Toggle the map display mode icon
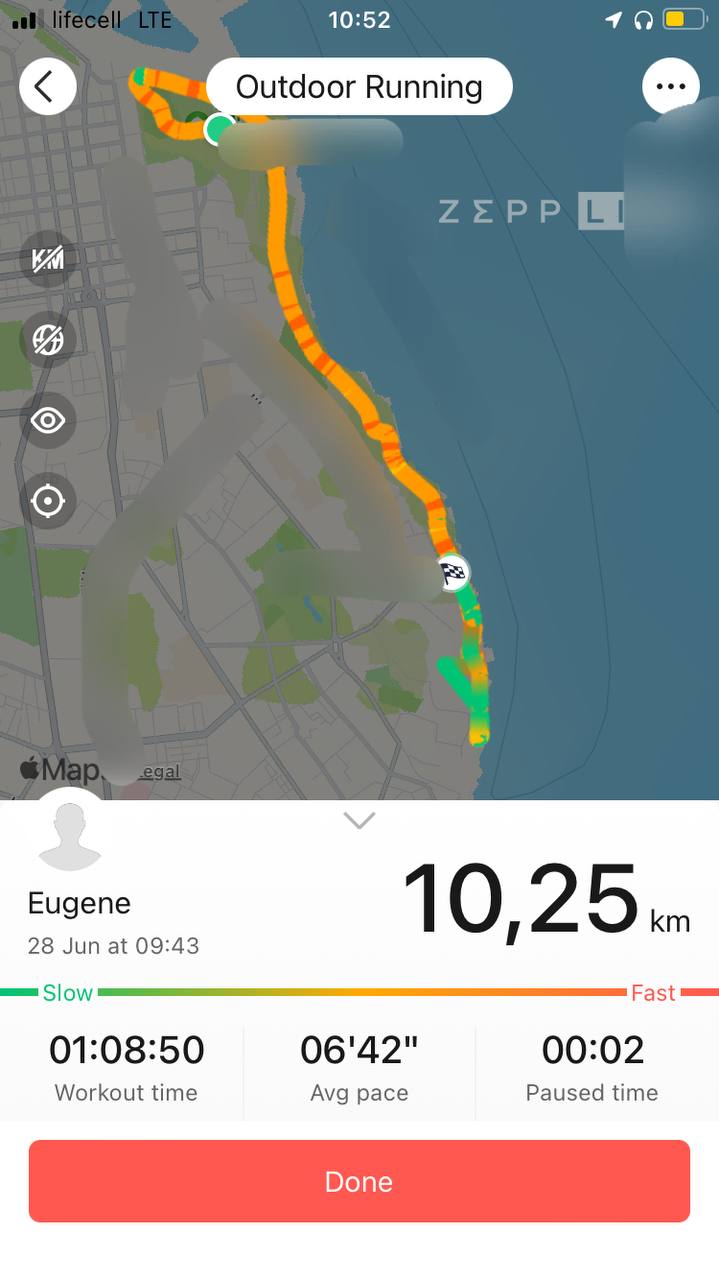Image resolution: width=719 pixels, height=1280 pixels. tap(48, 340)
